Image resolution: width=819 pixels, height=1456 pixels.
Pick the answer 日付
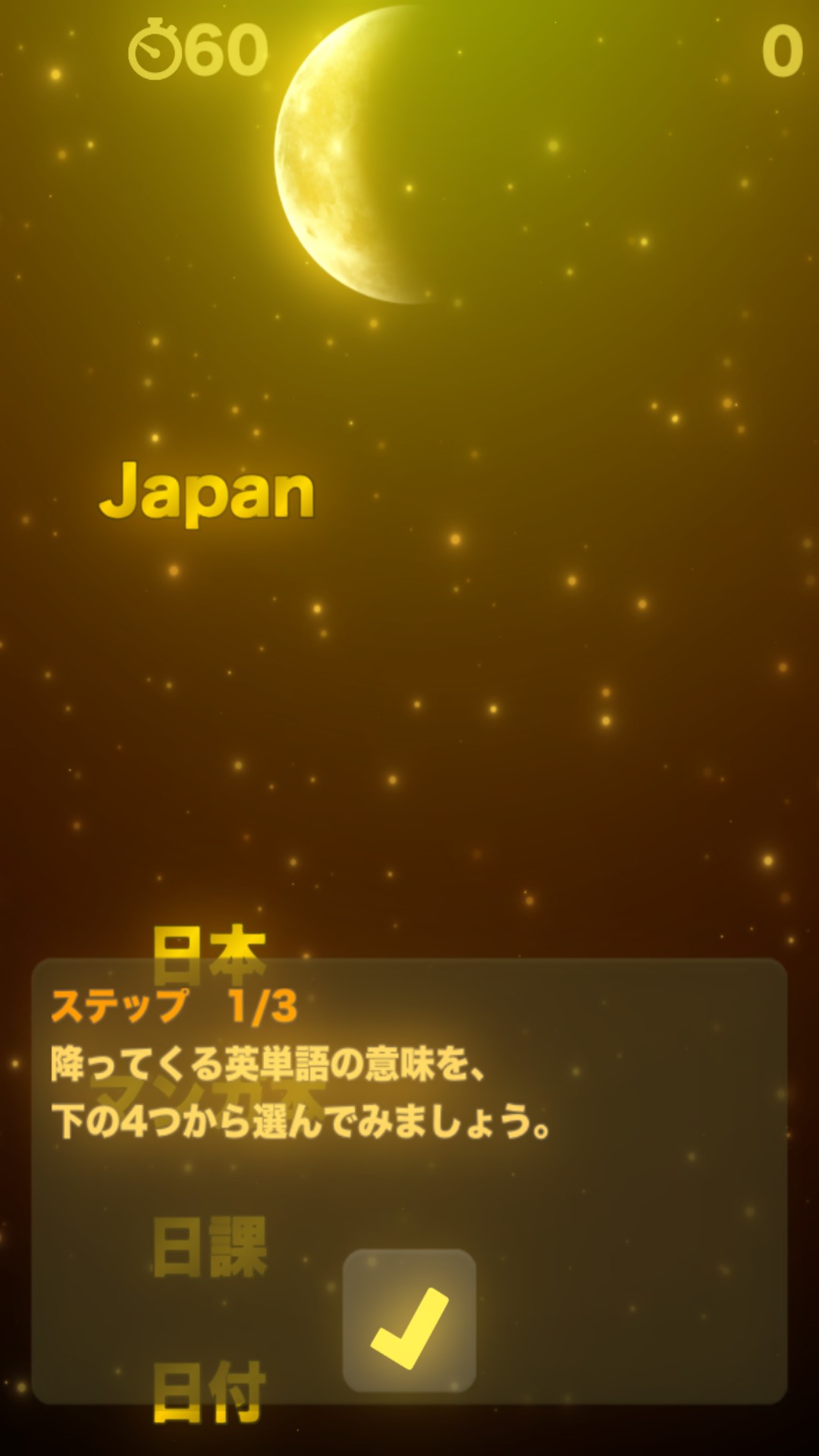coord(209,1392)
